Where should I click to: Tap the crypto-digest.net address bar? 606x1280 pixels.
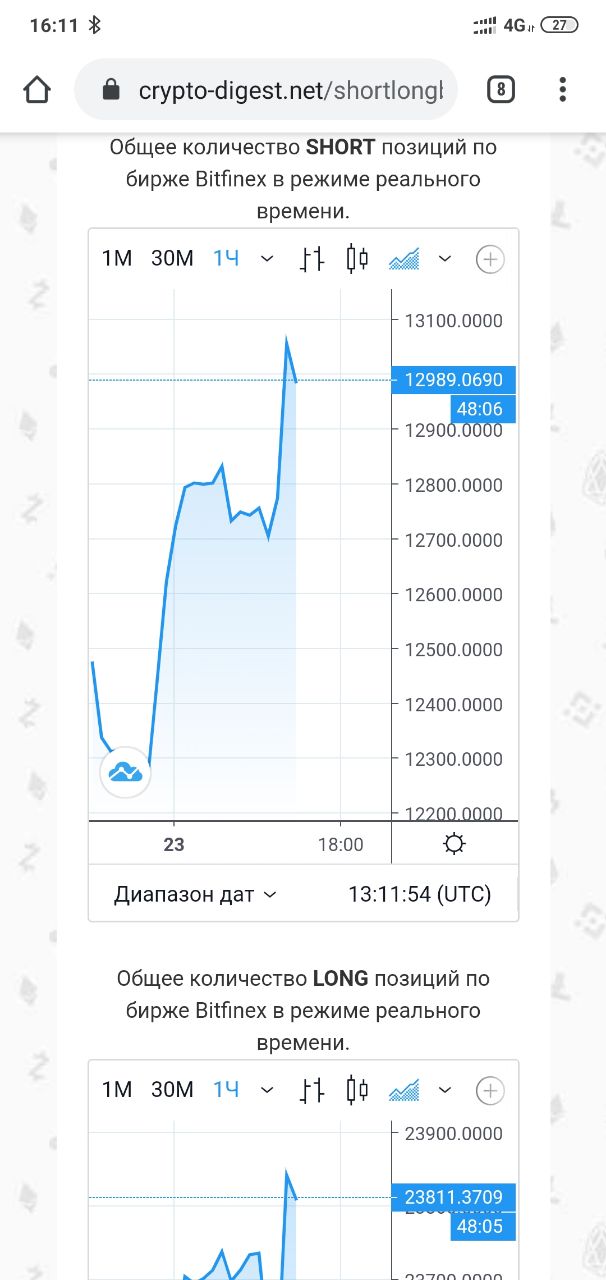coord(266,91)
